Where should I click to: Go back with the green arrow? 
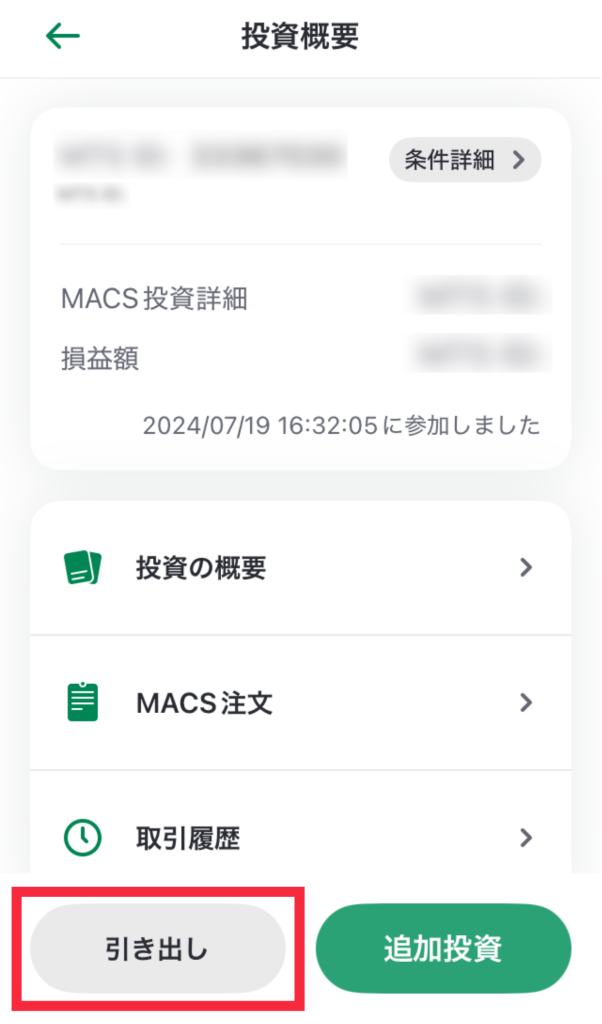[63, 37]
